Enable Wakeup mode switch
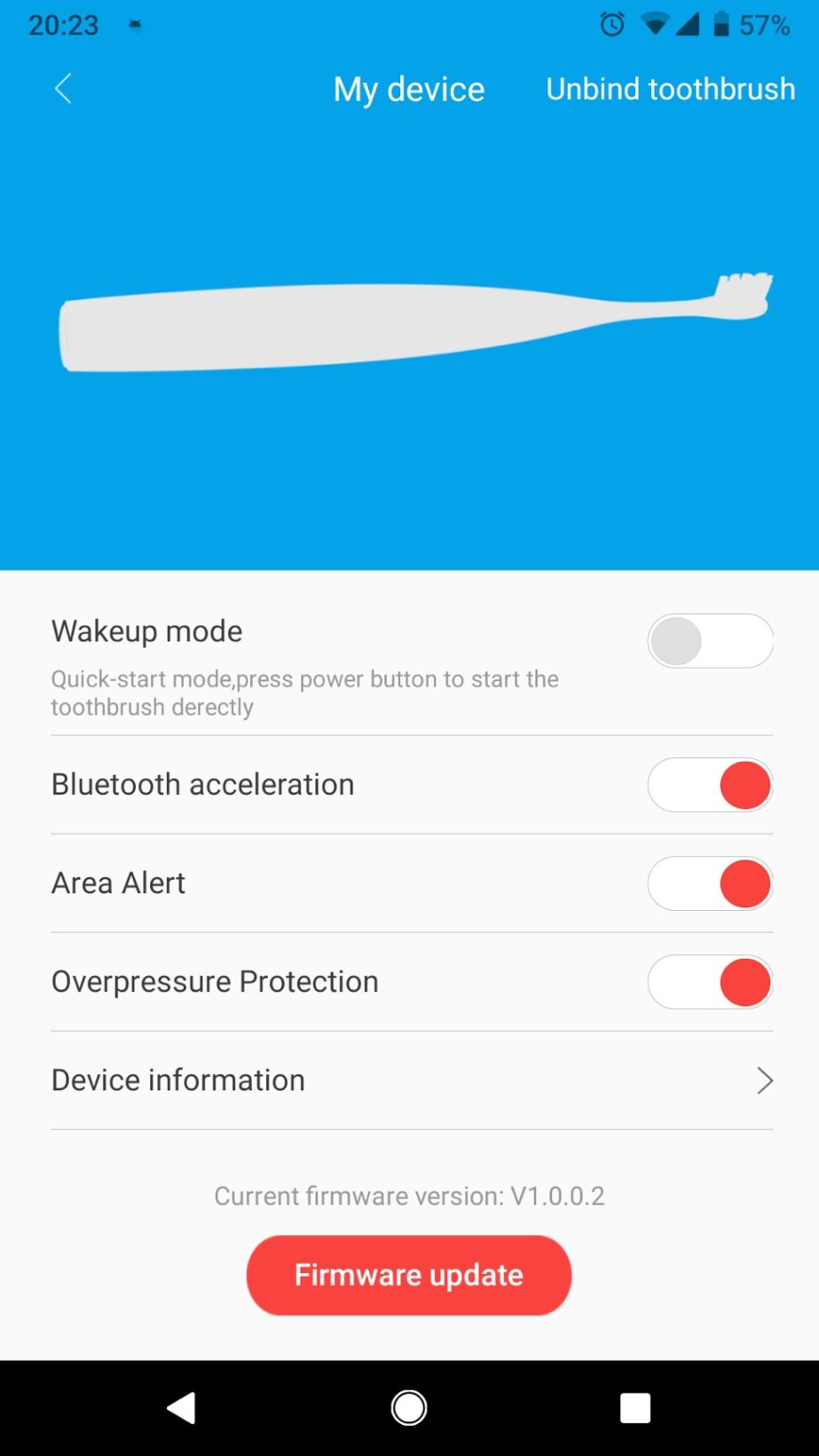This screenshot has height=1456, width=819. (x=710, y=641)
